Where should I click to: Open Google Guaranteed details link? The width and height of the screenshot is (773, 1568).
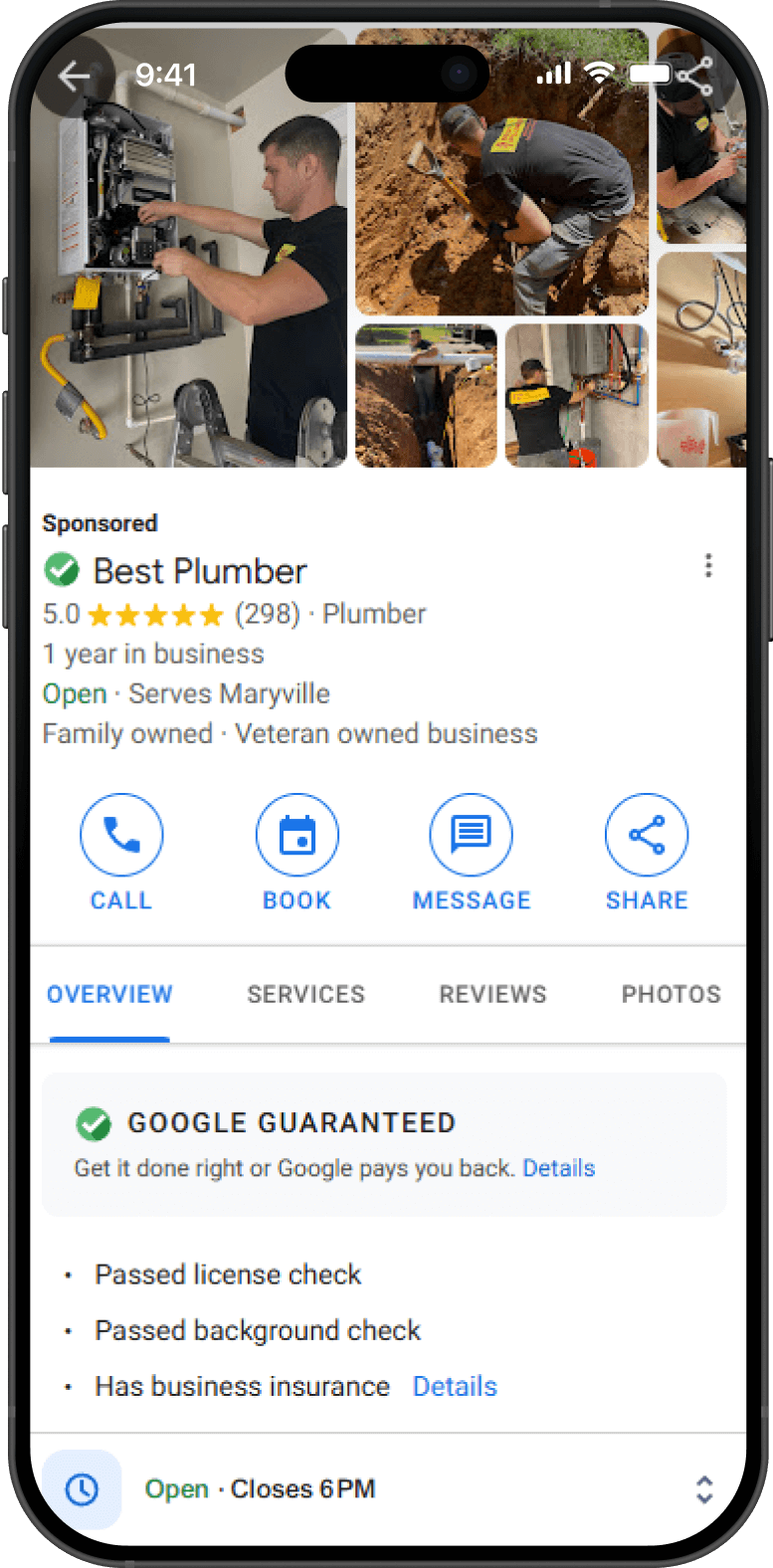(558, 1168)
